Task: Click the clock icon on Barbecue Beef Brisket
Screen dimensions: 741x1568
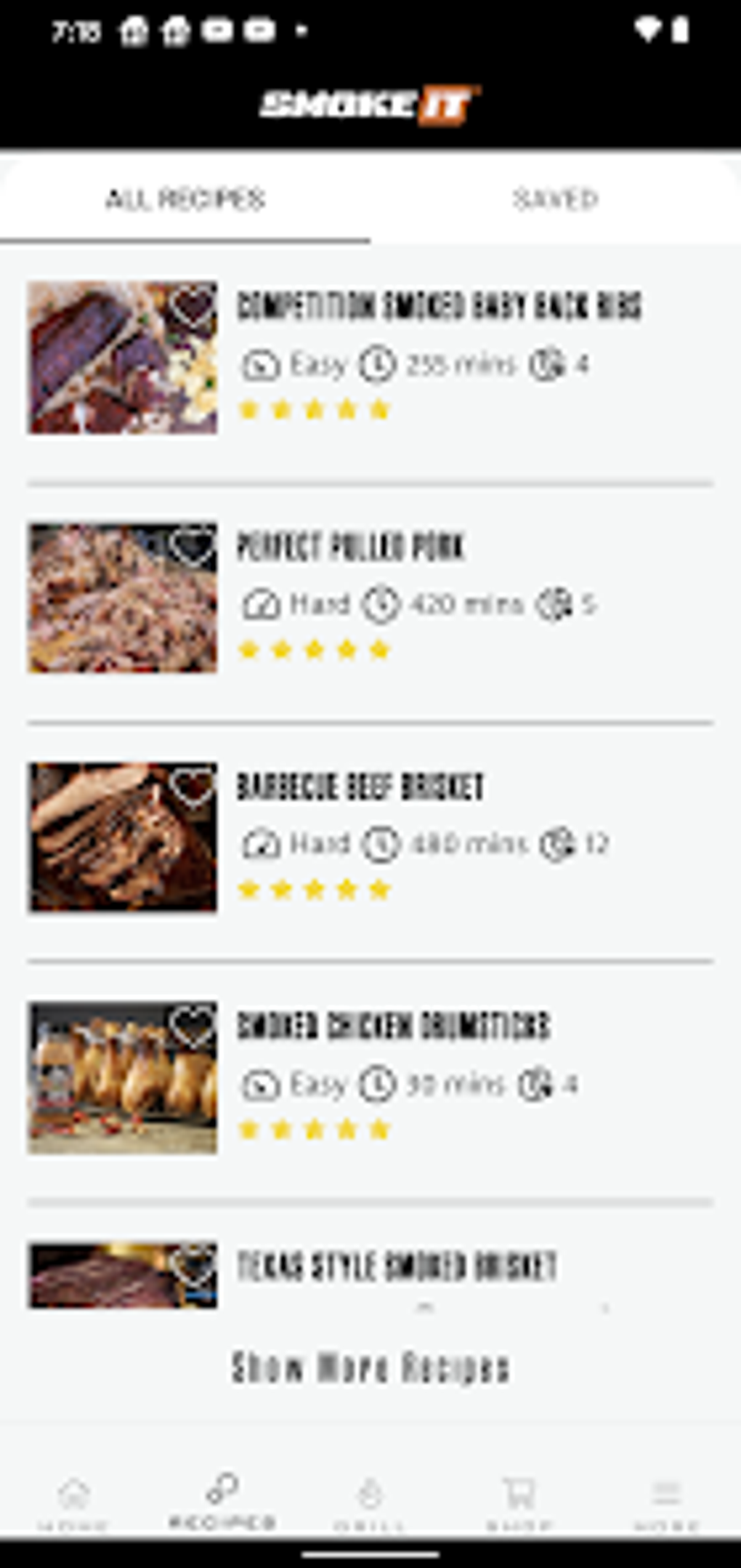Action: coord(379,845)
